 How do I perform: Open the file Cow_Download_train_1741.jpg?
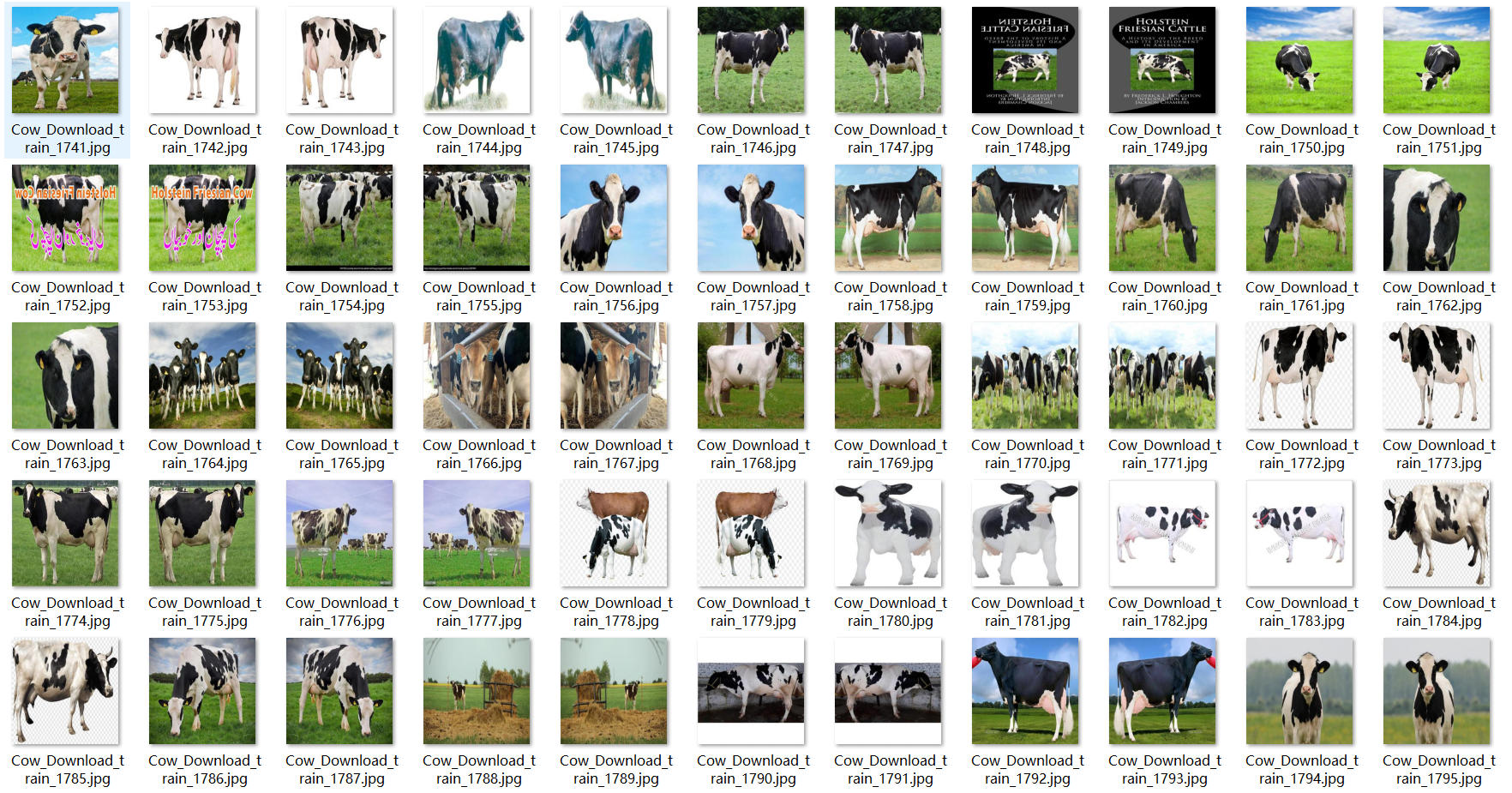click(66, 60)
